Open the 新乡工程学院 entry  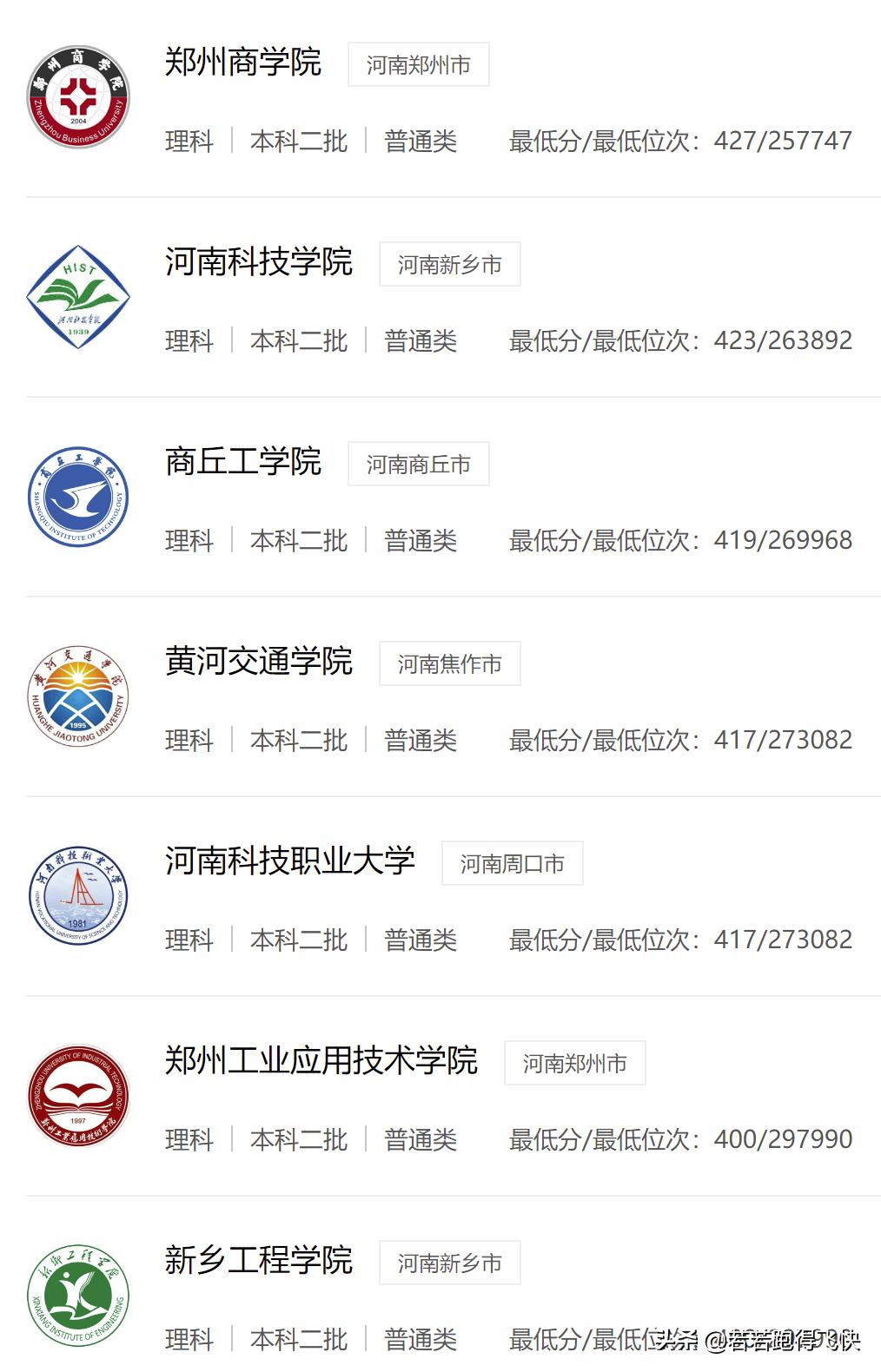click(x=258, y=1262)
